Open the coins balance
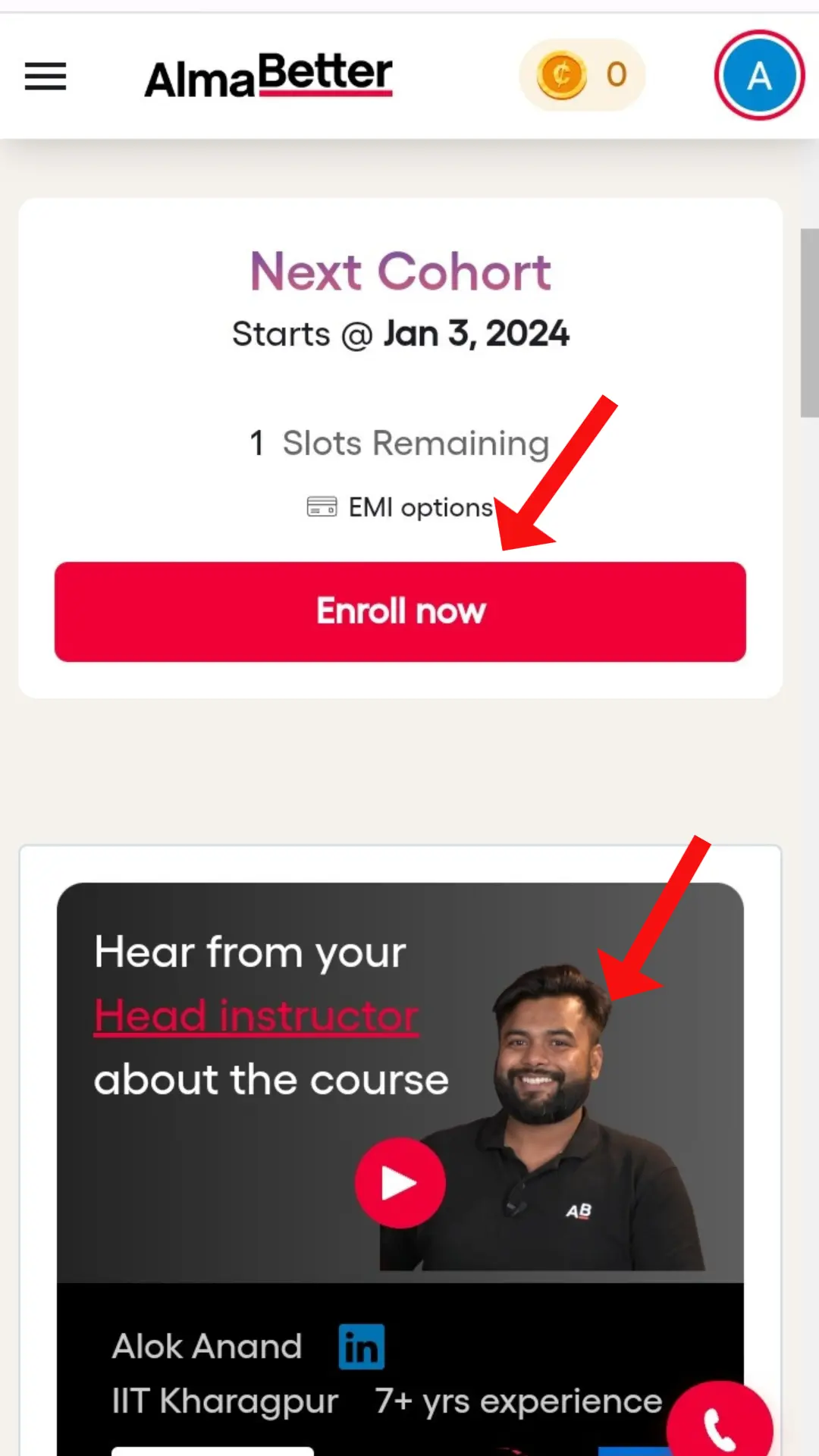 click(582, 75)
